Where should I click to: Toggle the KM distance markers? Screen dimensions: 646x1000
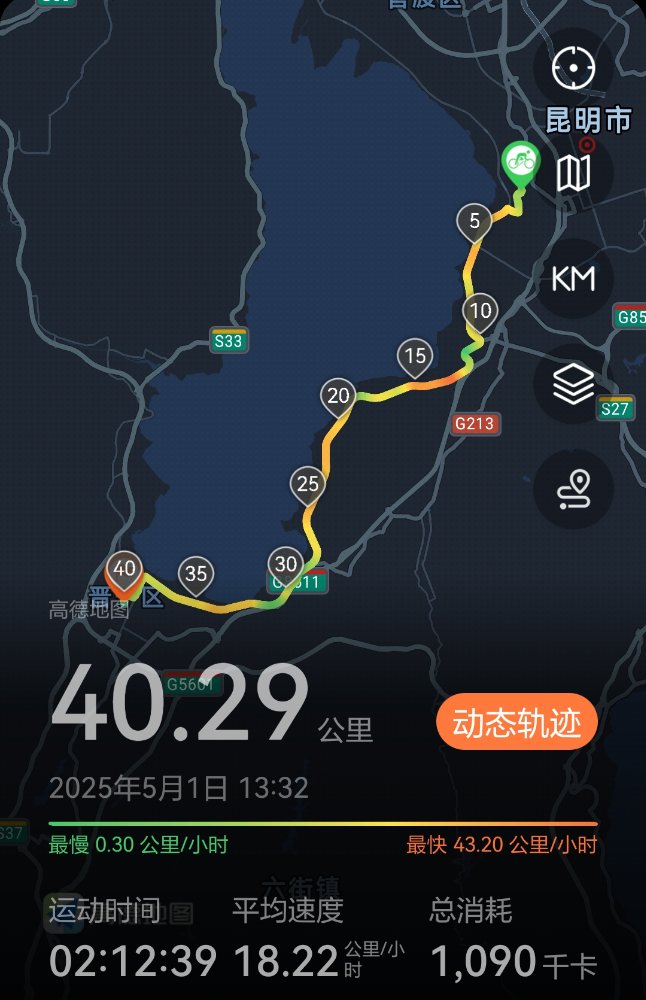click(573, 278)
